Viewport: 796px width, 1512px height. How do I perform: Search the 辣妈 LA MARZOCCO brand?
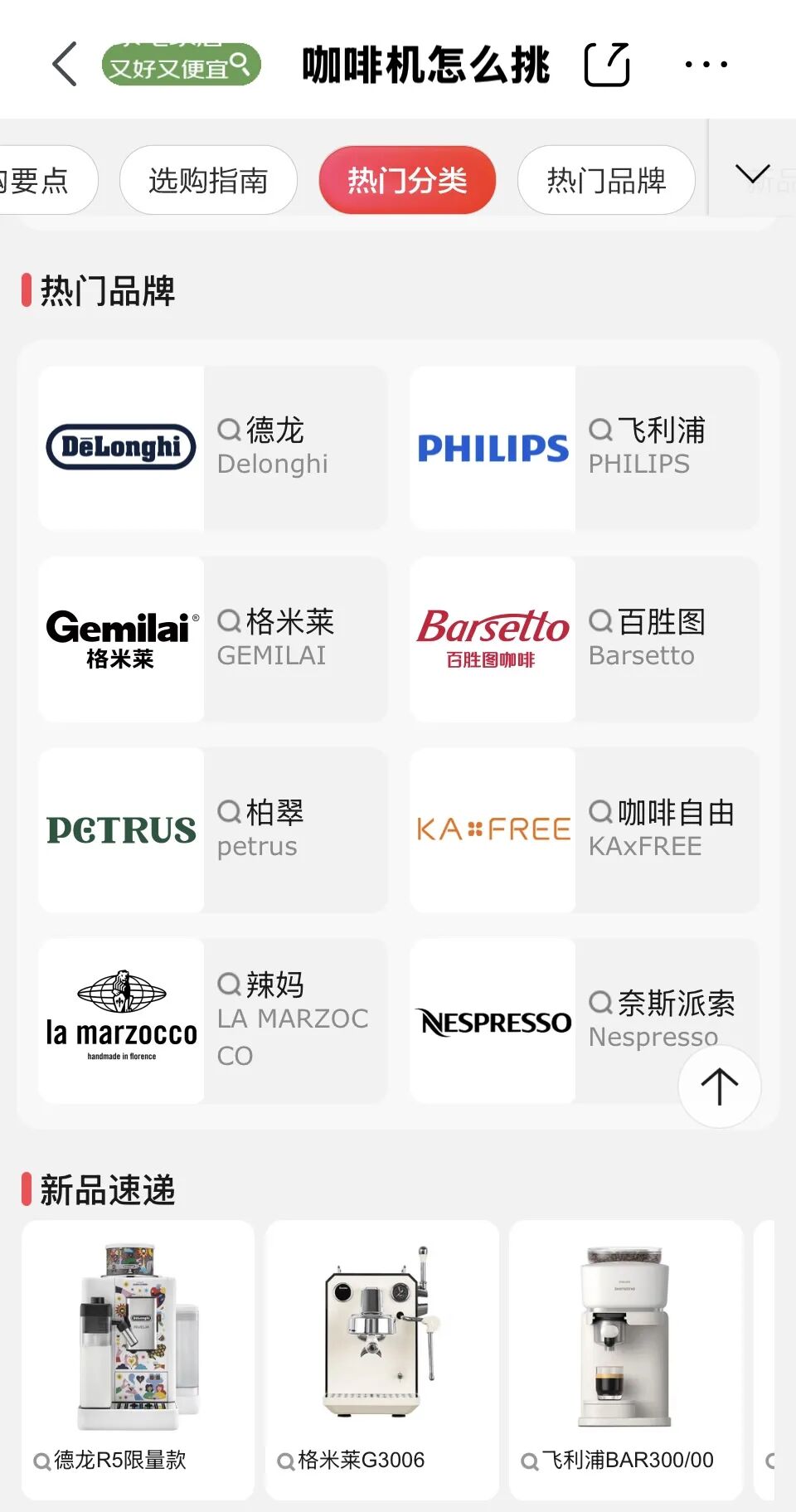tap(212, 1020)
